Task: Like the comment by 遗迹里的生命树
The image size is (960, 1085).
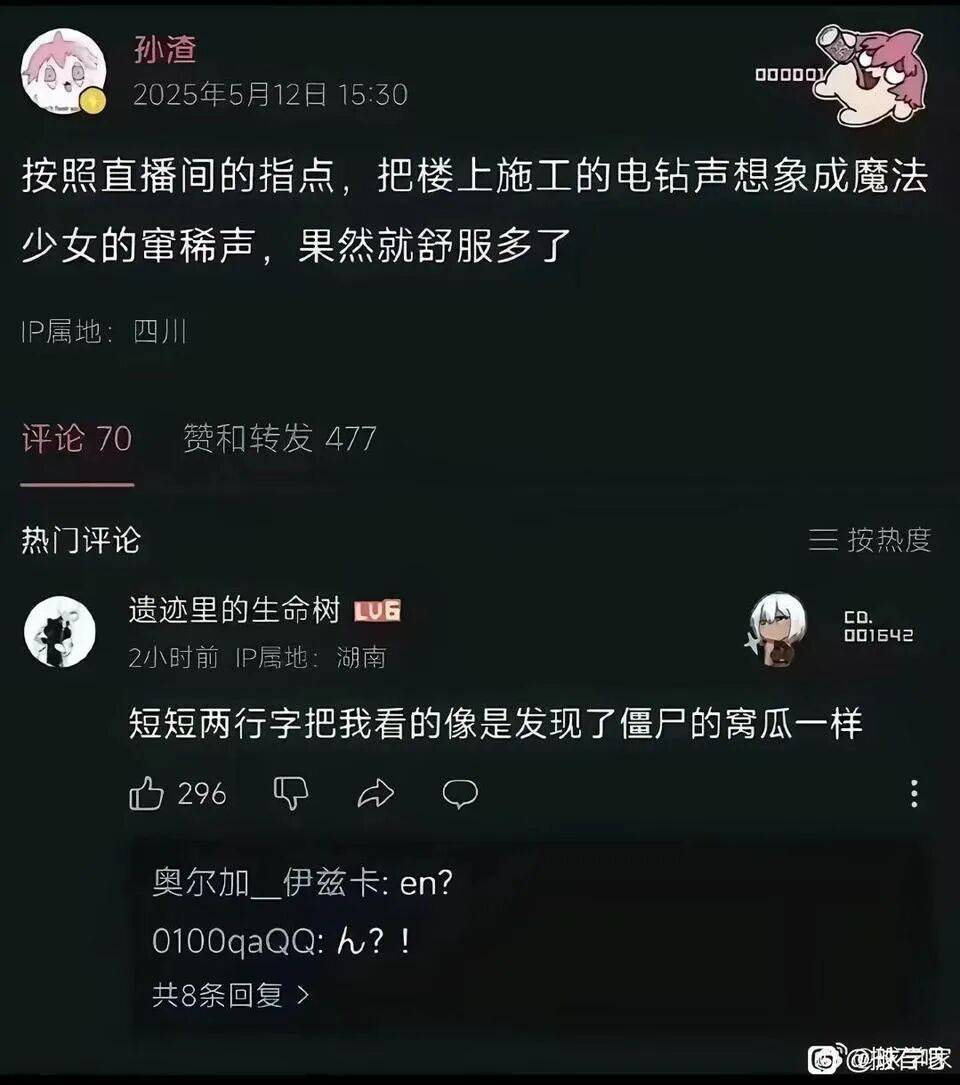Action: [x=147, y=794]
